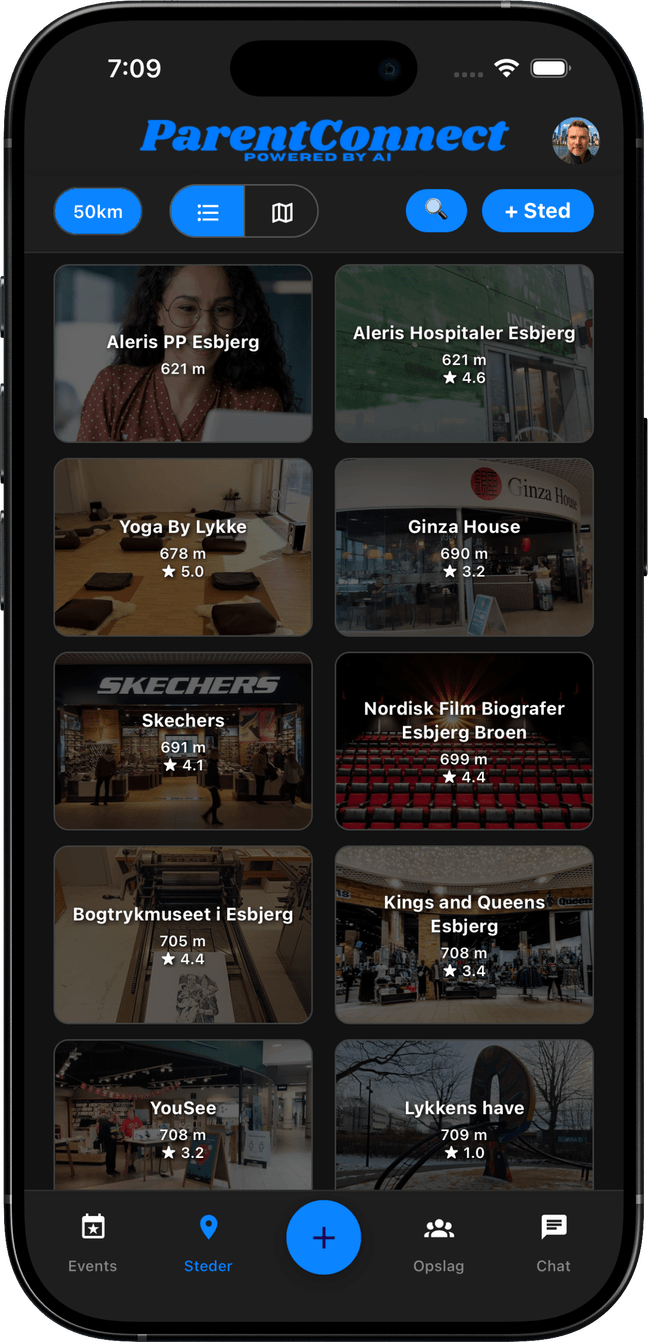
Task: Open Nordisk Film Biografer Esbjerg Broen
Action: (464, 741)
